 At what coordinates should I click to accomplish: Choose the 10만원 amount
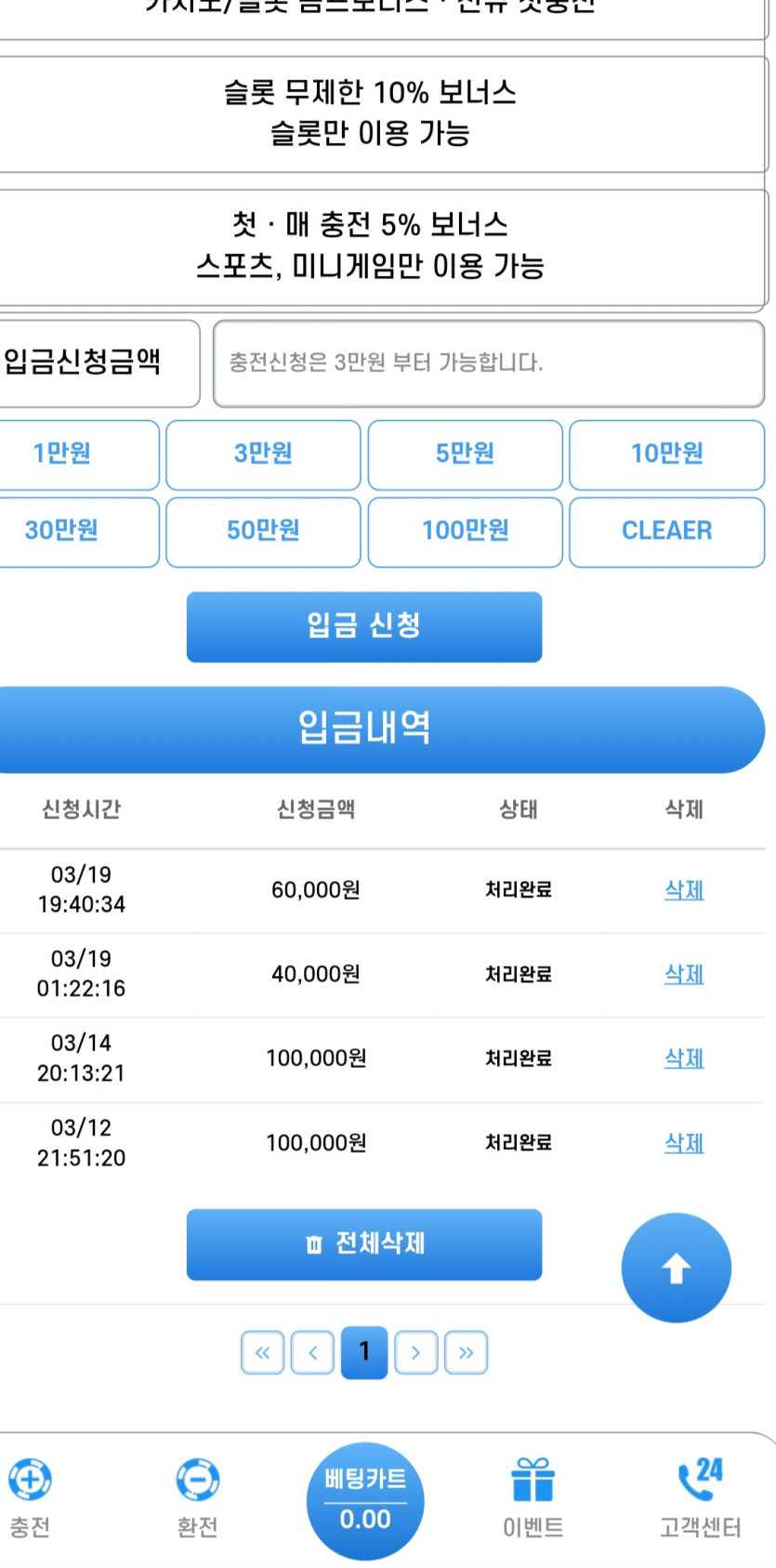(x=666, y=455)
